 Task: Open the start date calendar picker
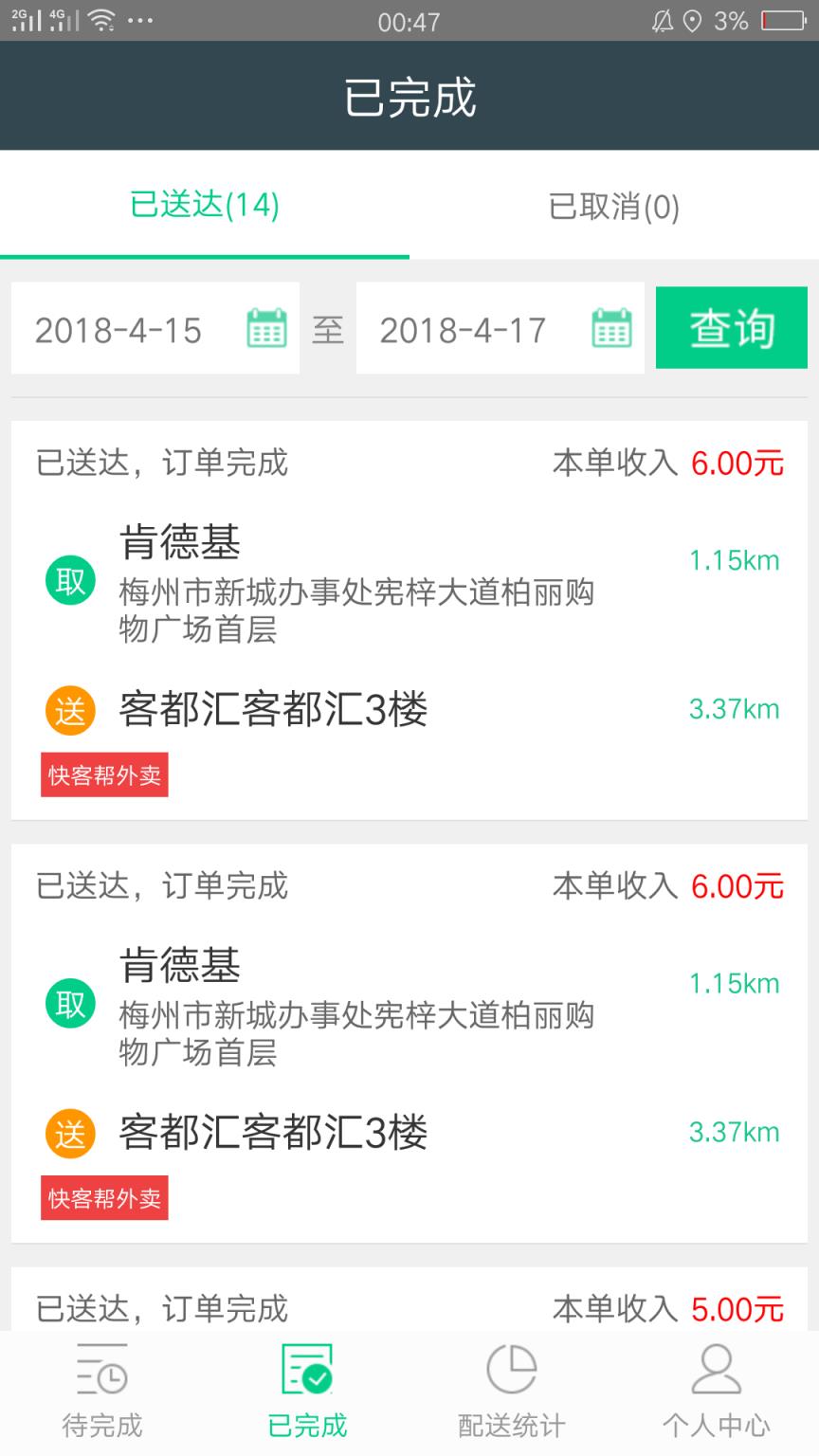(266, 328)
